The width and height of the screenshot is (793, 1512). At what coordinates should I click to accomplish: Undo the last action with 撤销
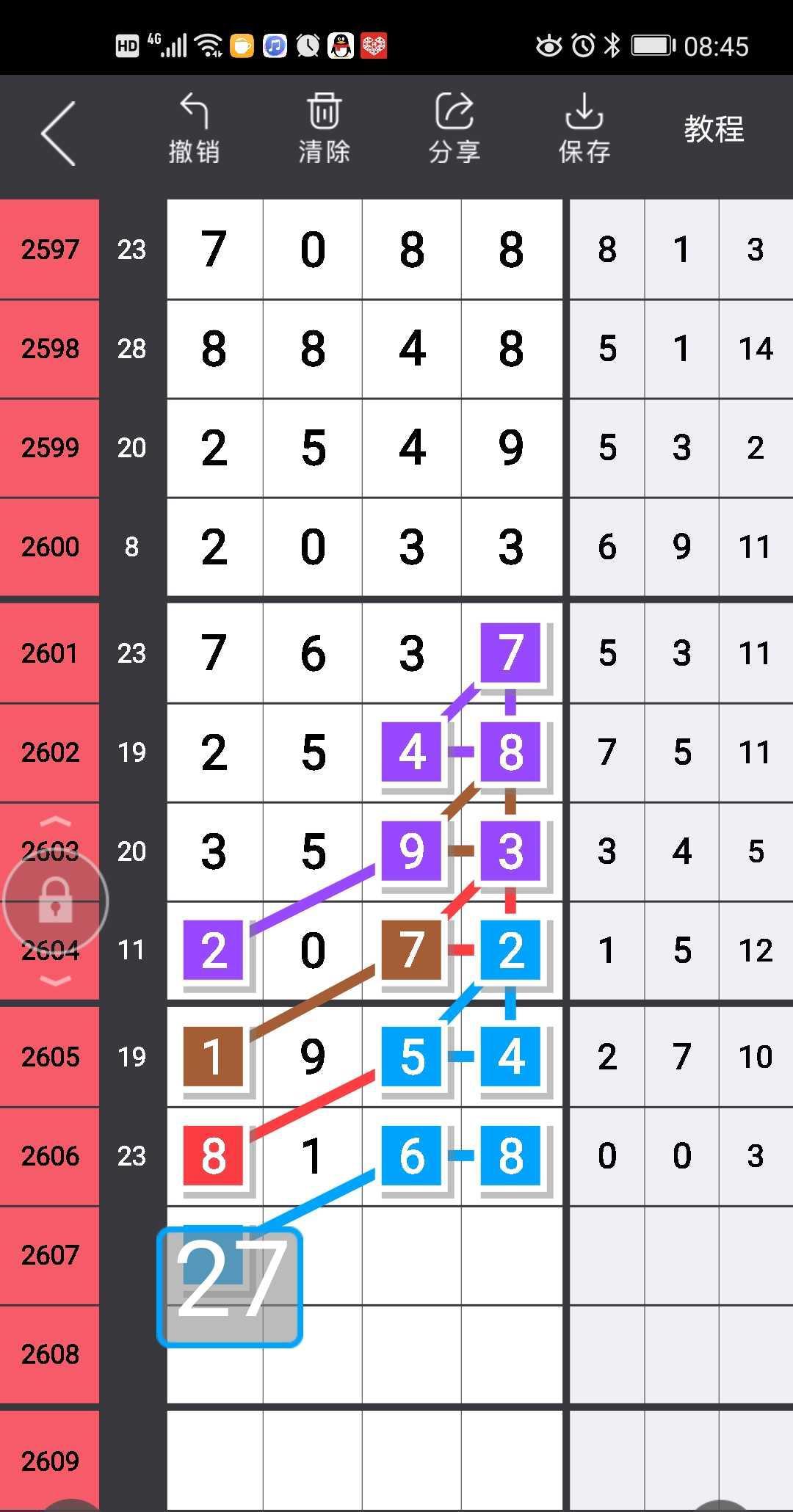(x=194, y=129)
